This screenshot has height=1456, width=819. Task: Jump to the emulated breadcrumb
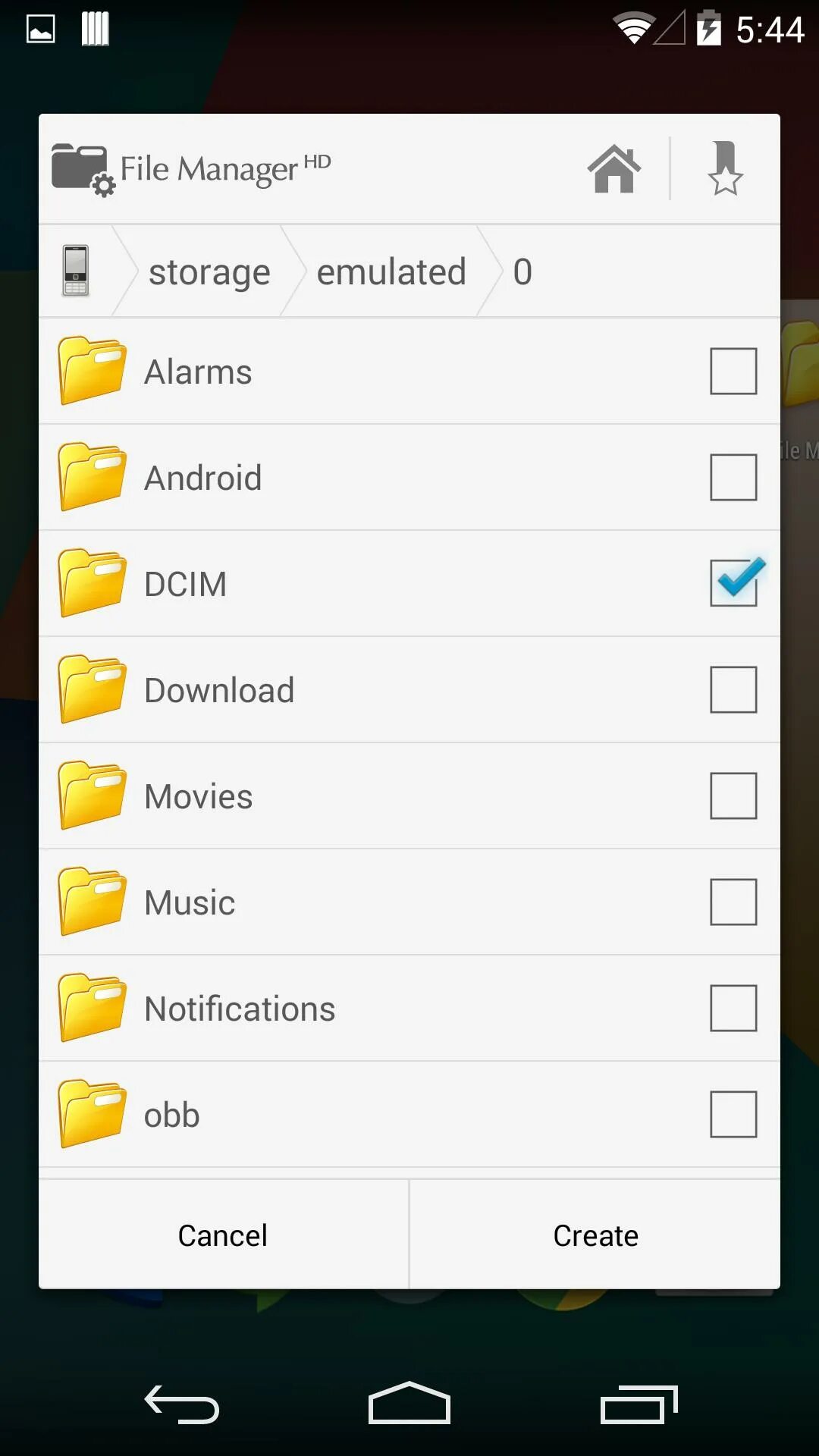coord(391,271)
